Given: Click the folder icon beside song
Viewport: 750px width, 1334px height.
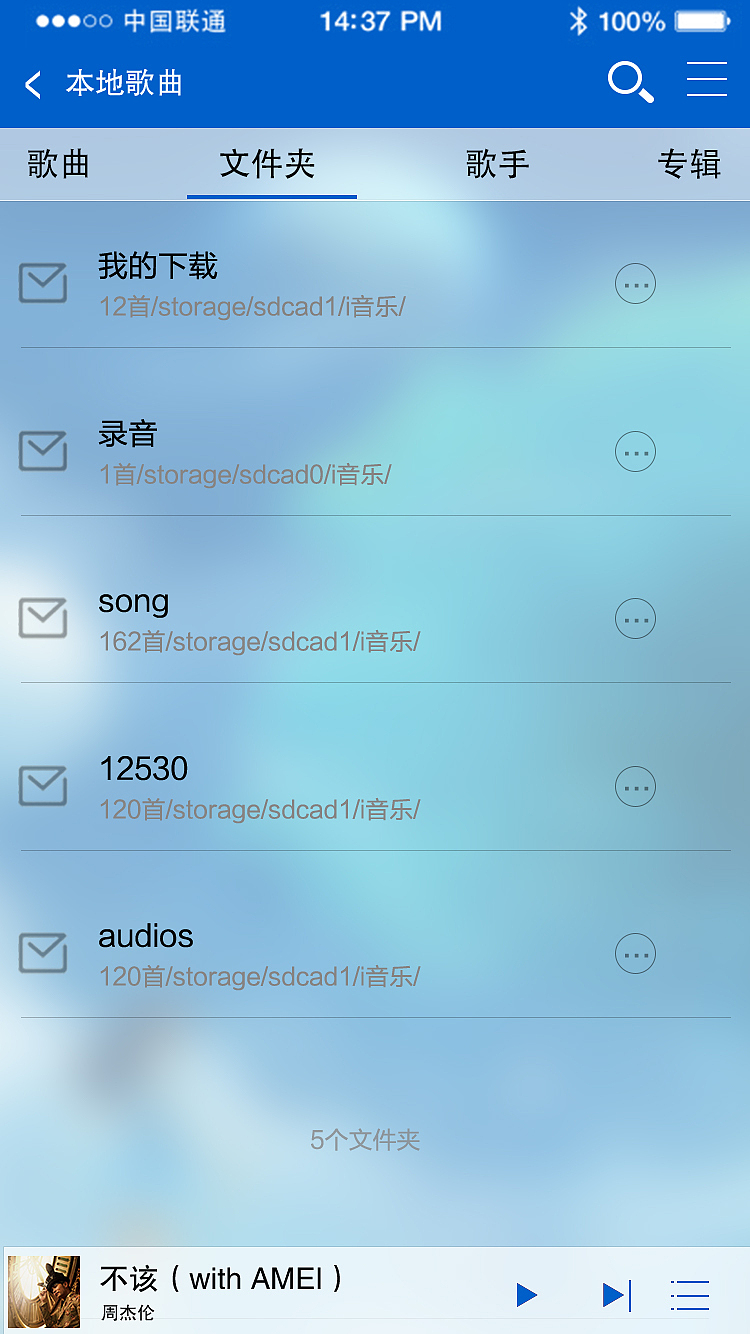Looking at the screenshot, I should (x=42, y=618).
